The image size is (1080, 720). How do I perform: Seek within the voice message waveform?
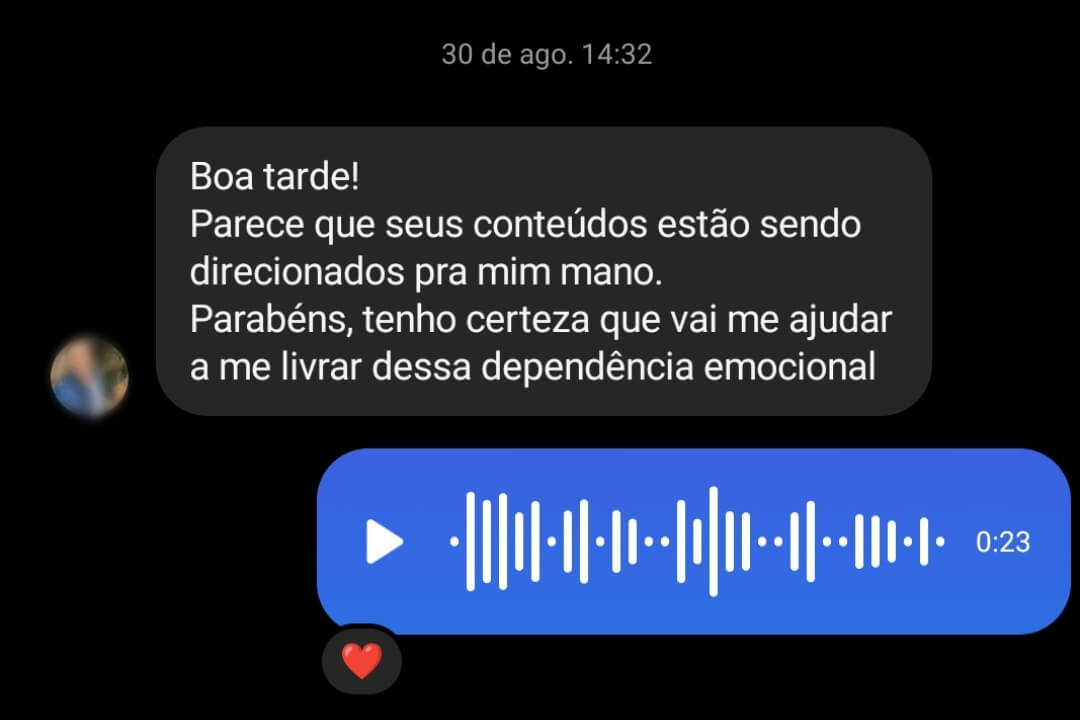tap(697, 542)
